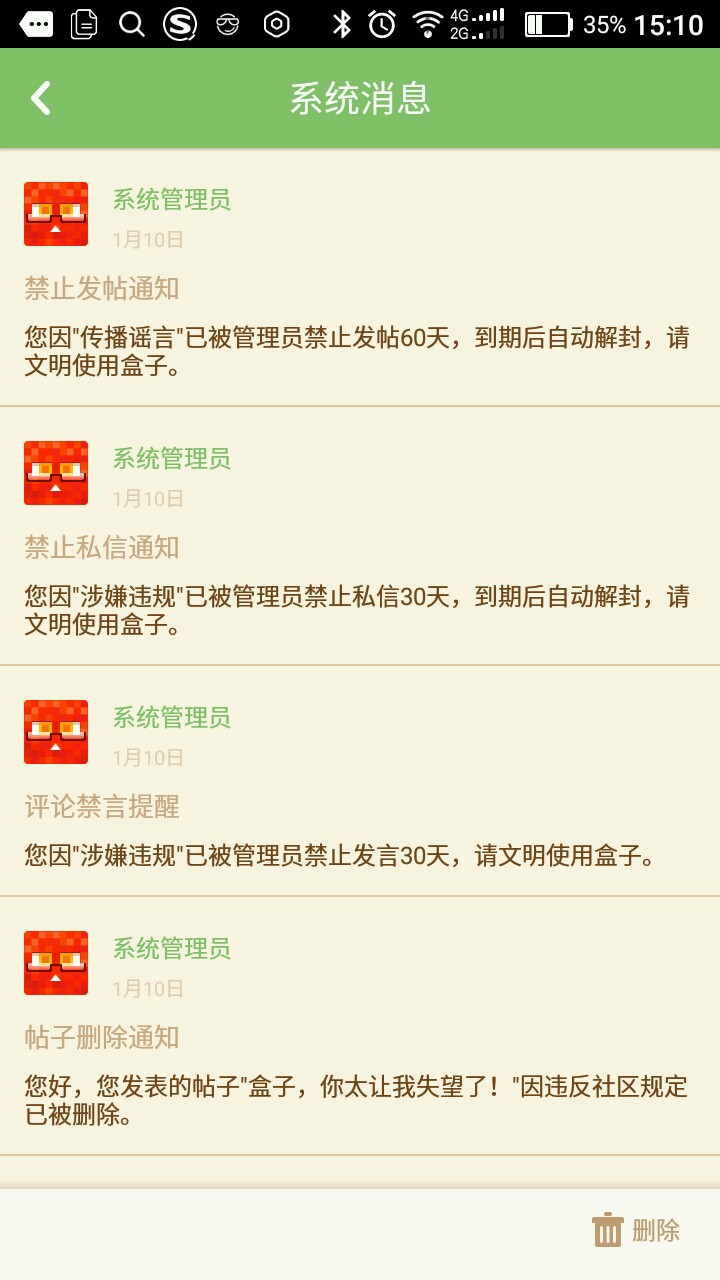Go back from 系统消息 screen
Image resolution: width=720 pixels, height=1280 pixels.
[41, 98]
